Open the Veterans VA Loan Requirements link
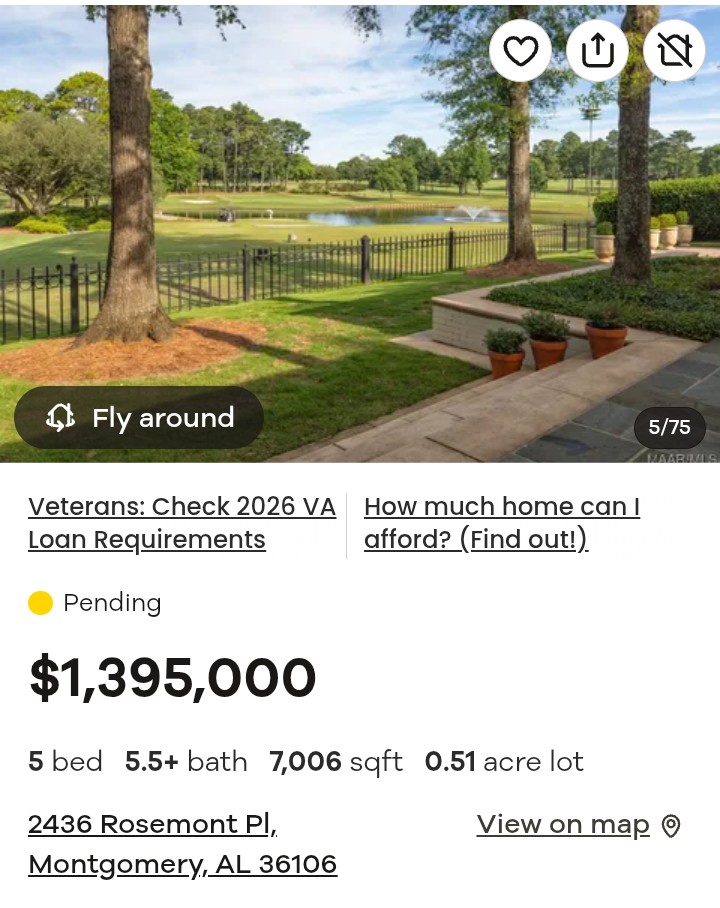720x908 pixels. 182,523
